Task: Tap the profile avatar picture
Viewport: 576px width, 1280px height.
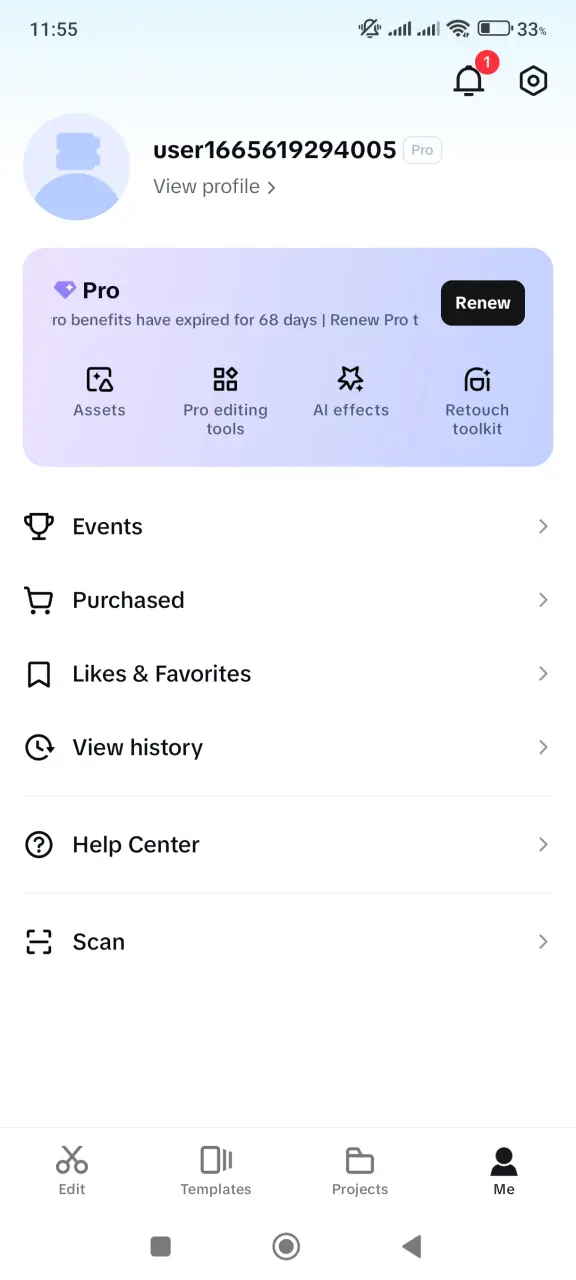Action: [x=76, y=167]
